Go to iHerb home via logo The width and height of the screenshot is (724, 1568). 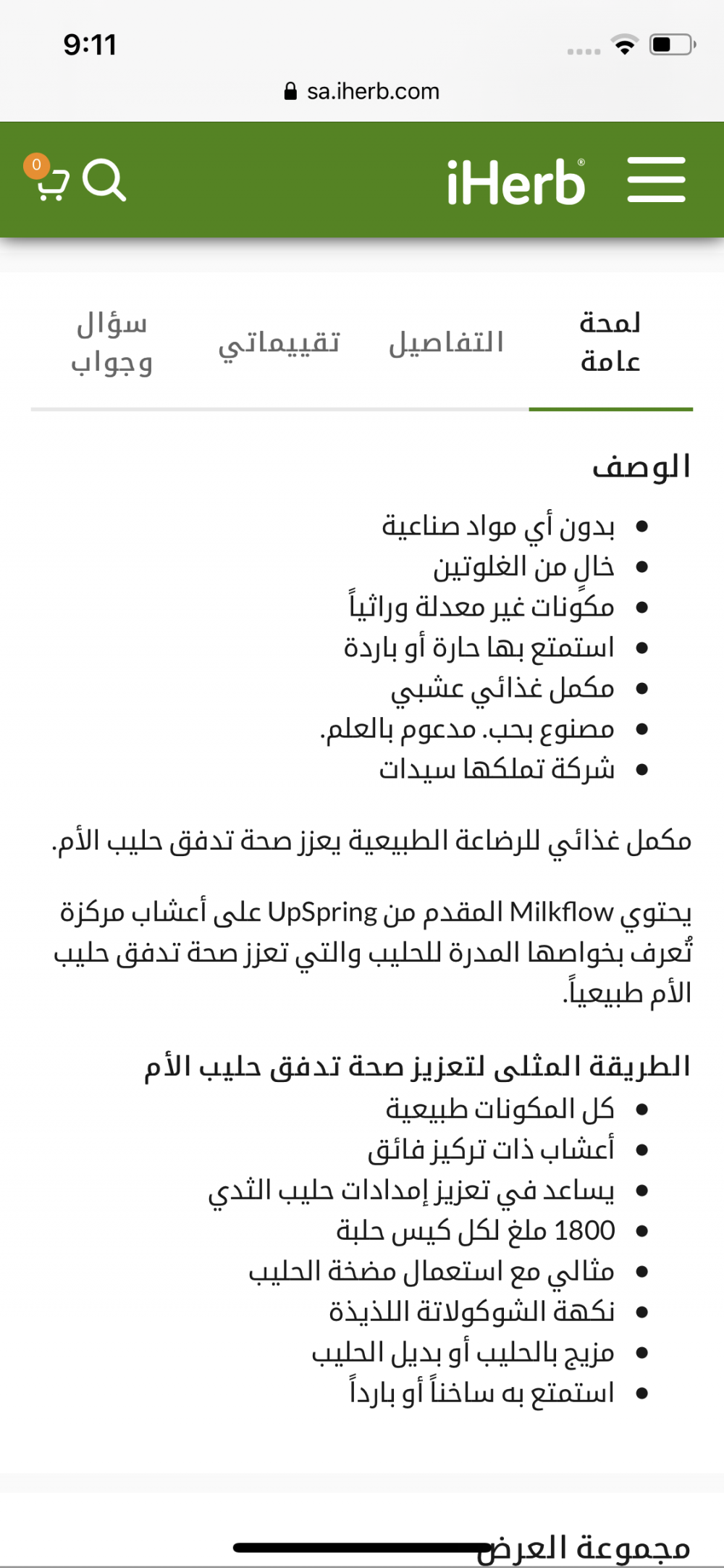coord(515,182)
